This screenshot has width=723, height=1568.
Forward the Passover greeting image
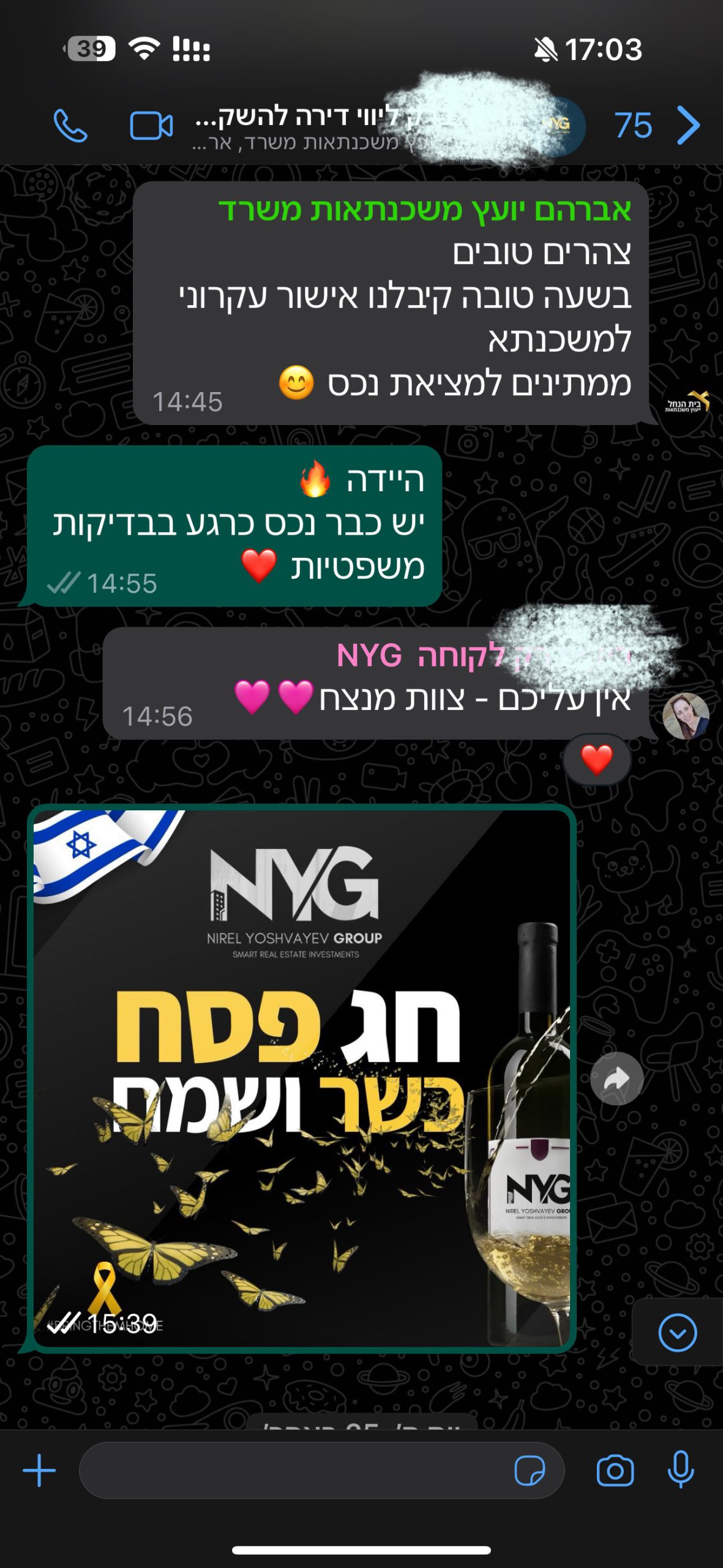click(617, 1079)
